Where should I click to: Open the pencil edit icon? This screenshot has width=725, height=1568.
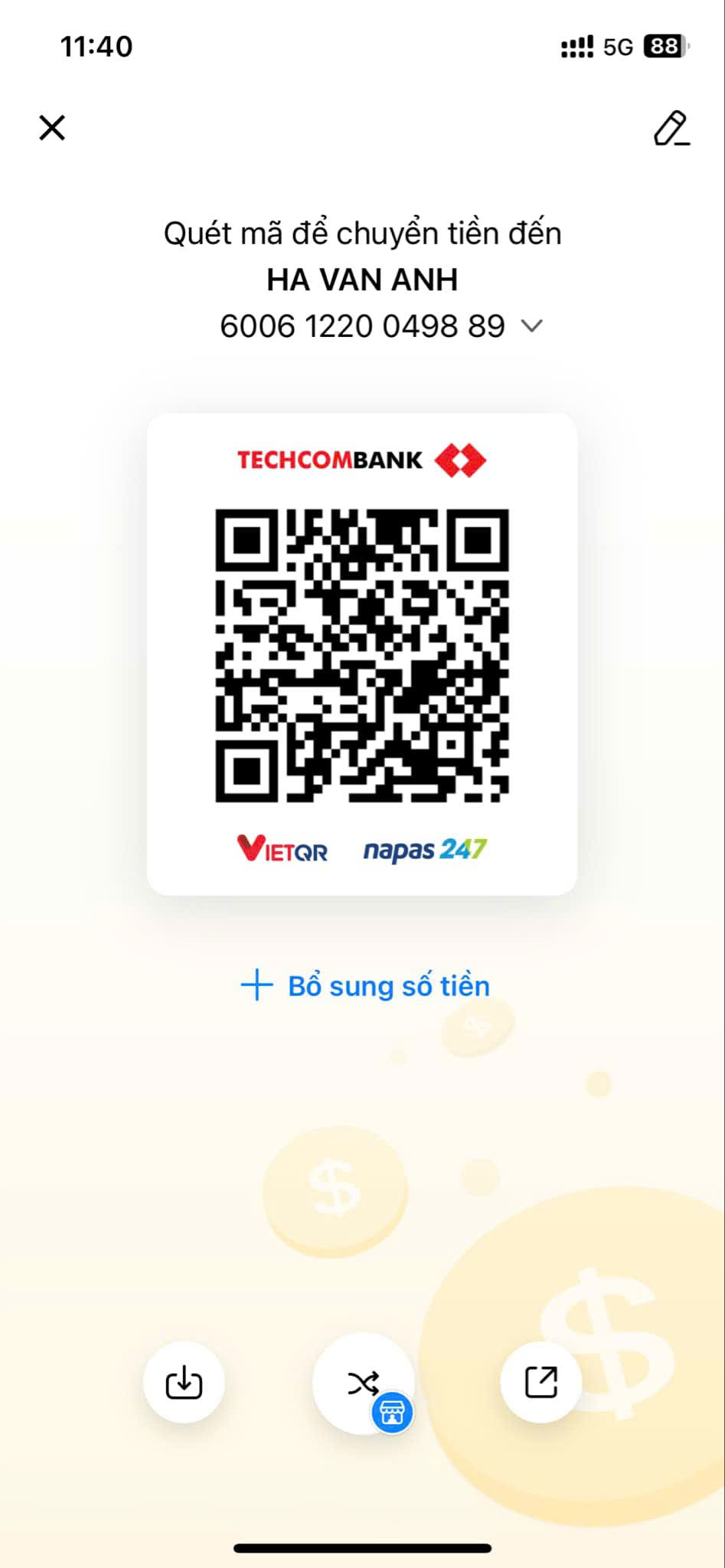(671, 128)
